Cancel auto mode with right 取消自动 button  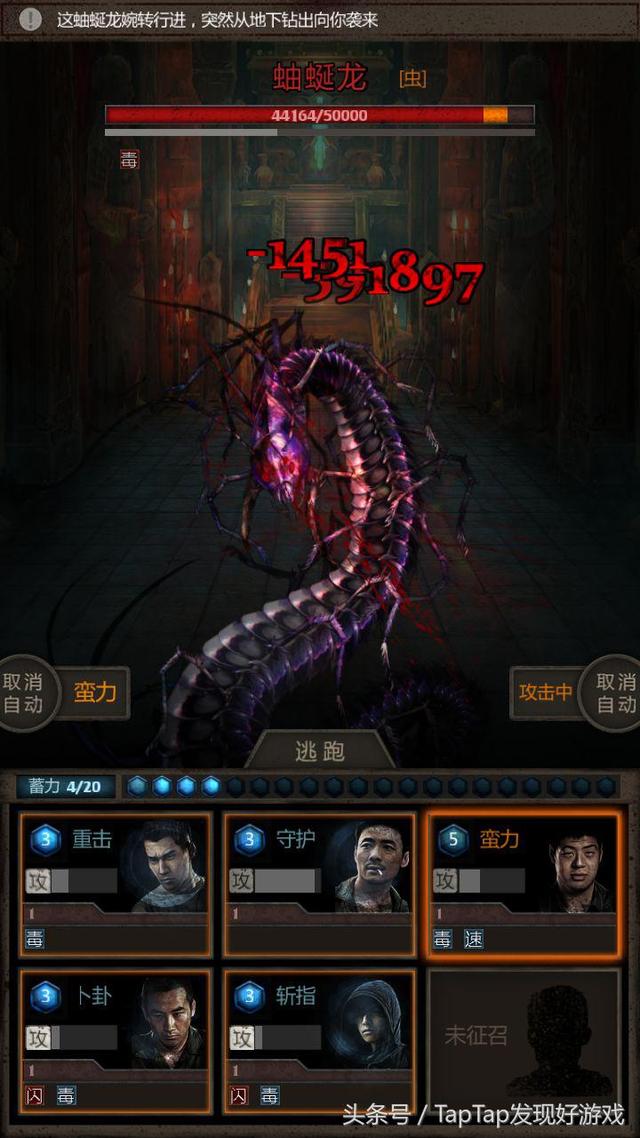tap(614, 693)
